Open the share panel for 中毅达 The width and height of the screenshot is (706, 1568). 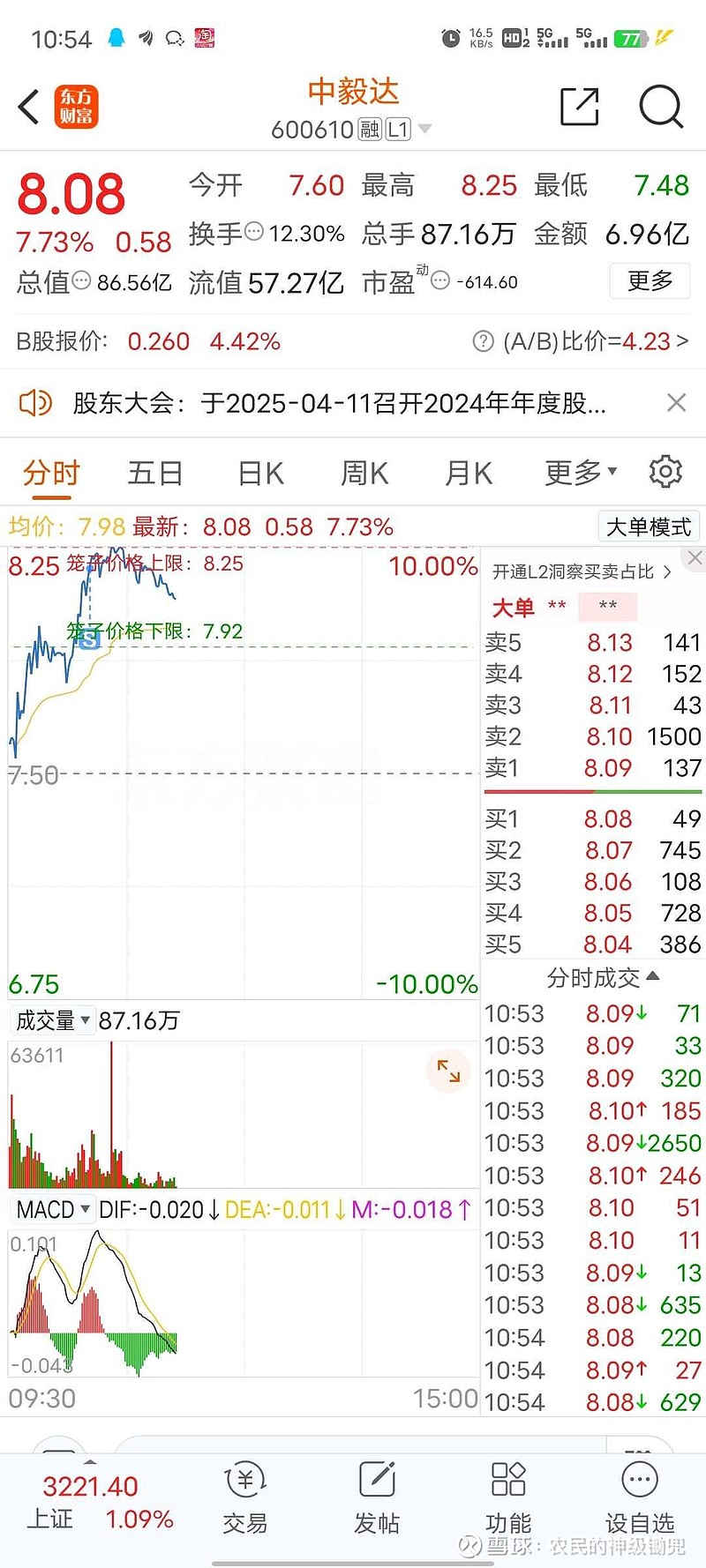(x=579, y=106)
